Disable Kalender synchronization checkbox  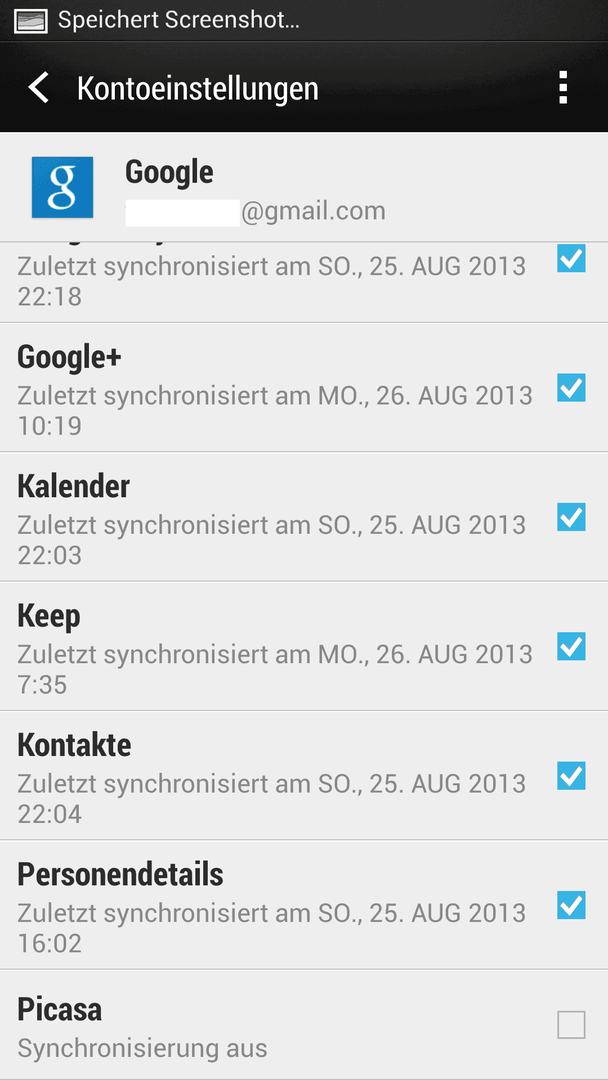click(x=572, y=517)
